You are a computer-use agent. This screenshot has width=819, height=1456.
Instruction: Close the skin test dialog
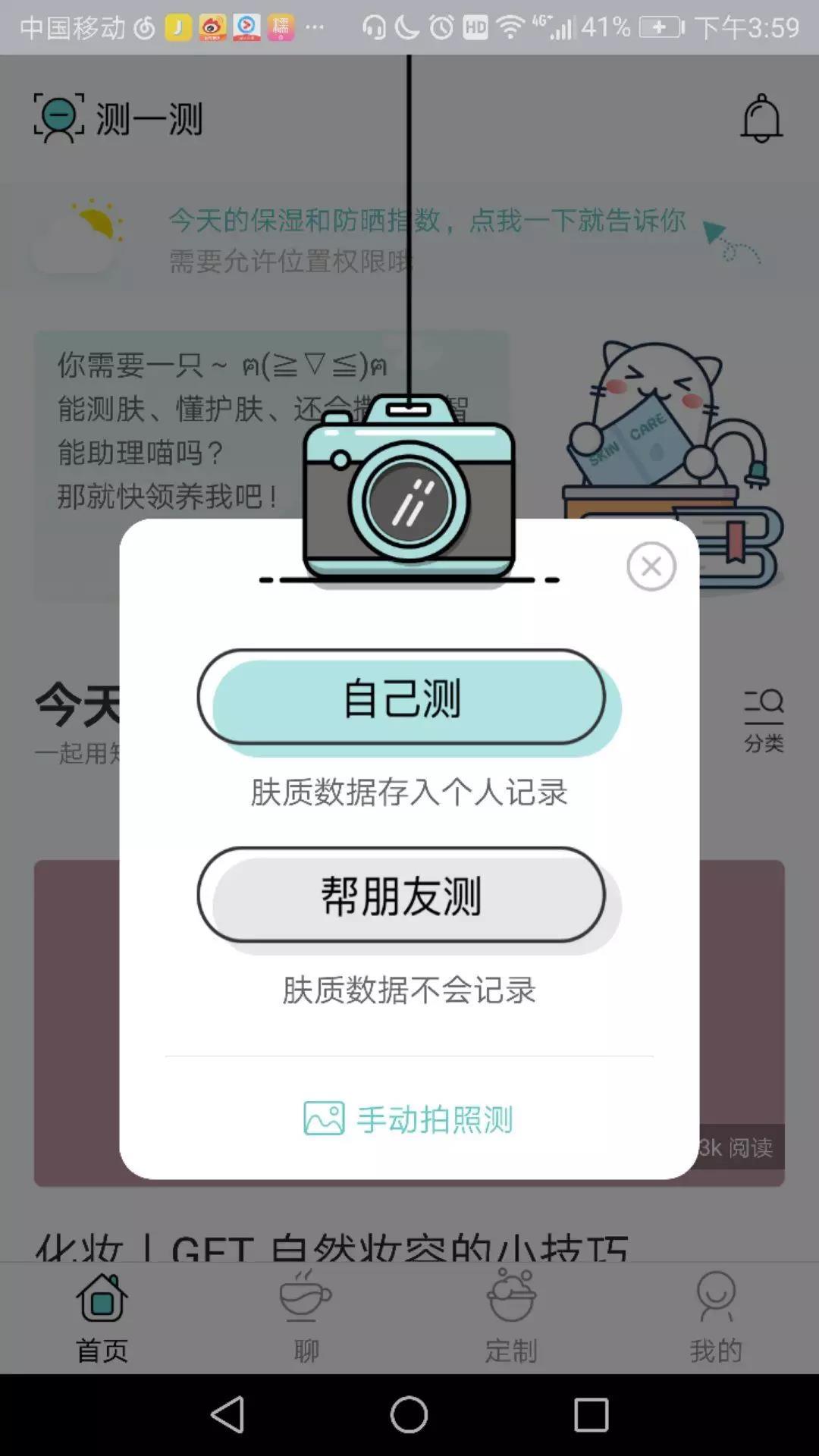pos(651,566)
